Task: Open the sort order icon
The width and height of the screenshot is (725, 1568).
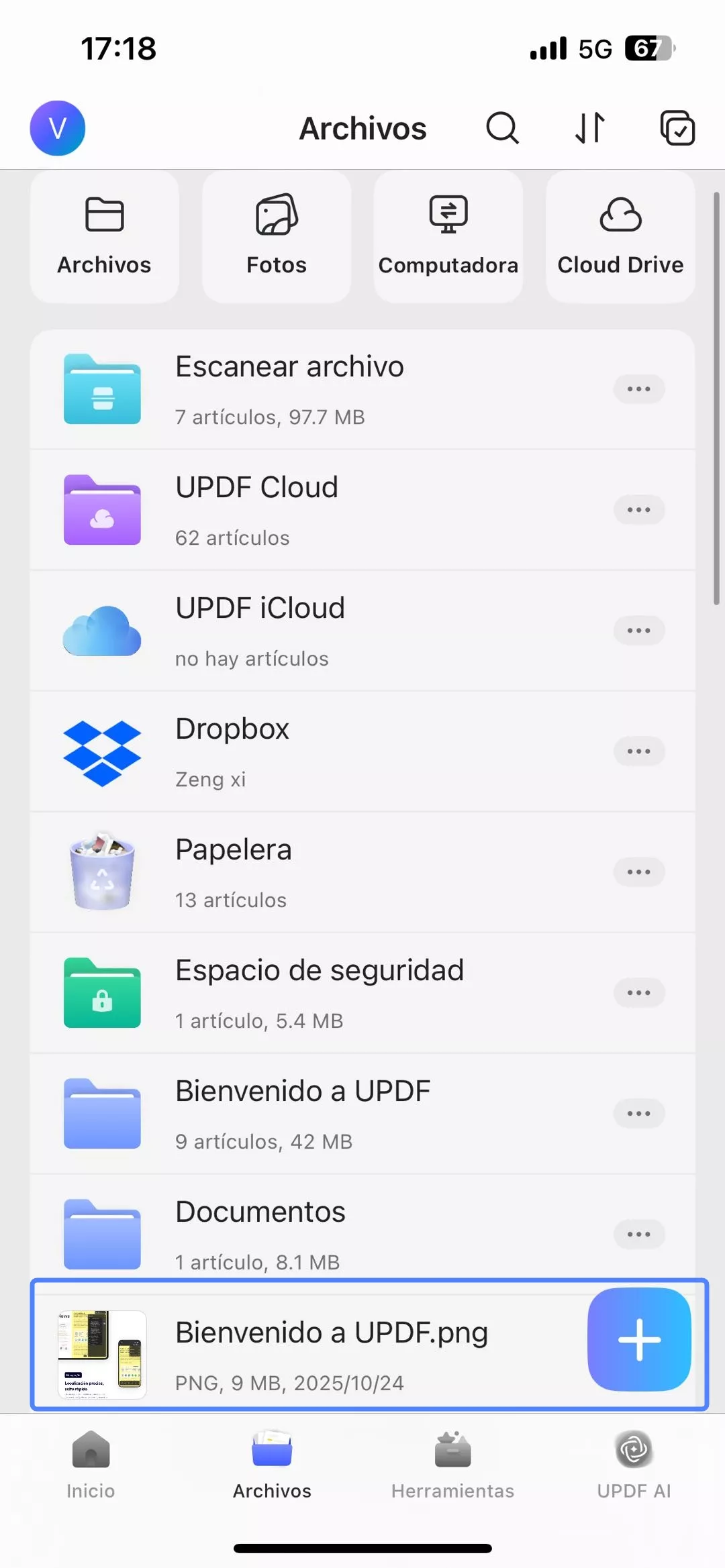Action: point(589,128)
